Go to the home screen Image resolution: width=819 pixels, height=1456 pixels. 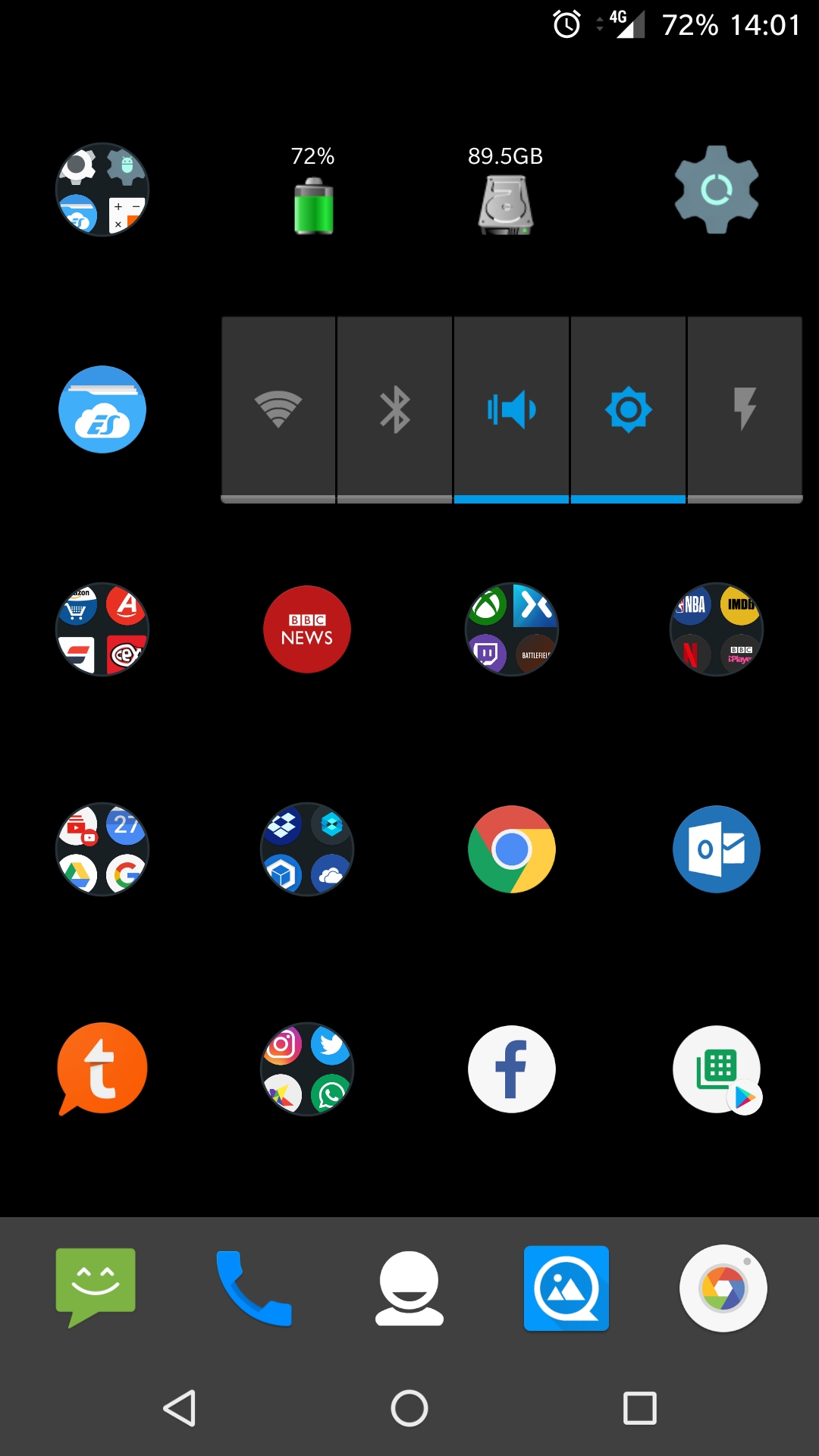coord(409,1408)
